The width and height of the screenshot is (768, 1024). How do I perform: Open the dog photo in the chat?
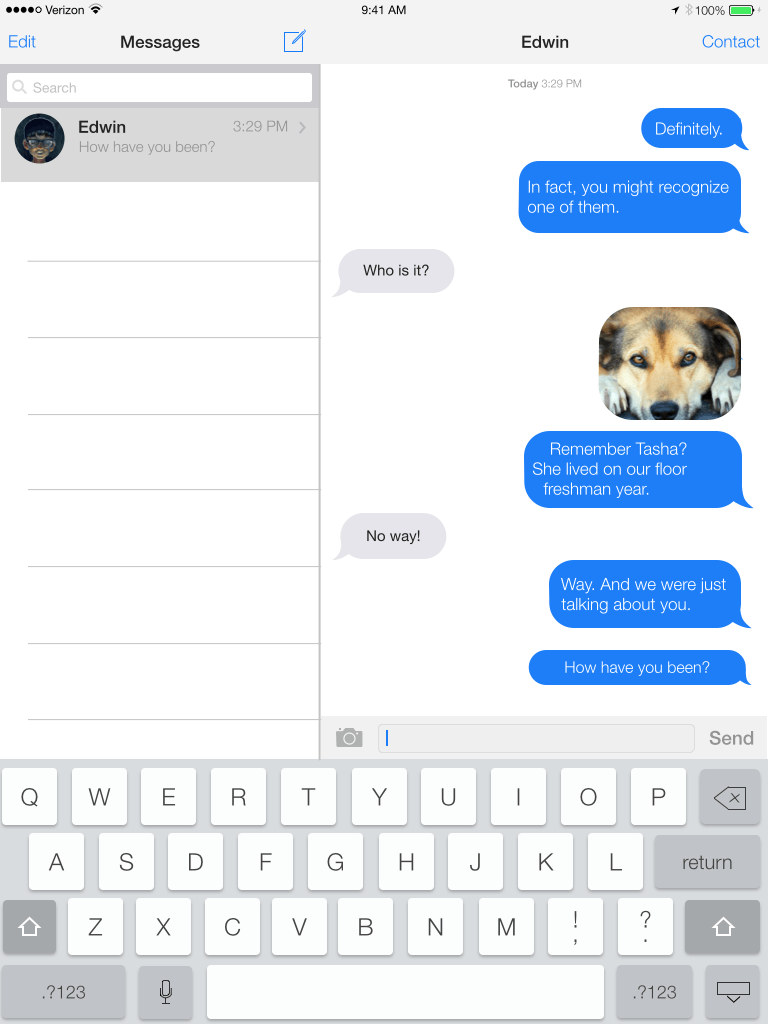[670, 363]
